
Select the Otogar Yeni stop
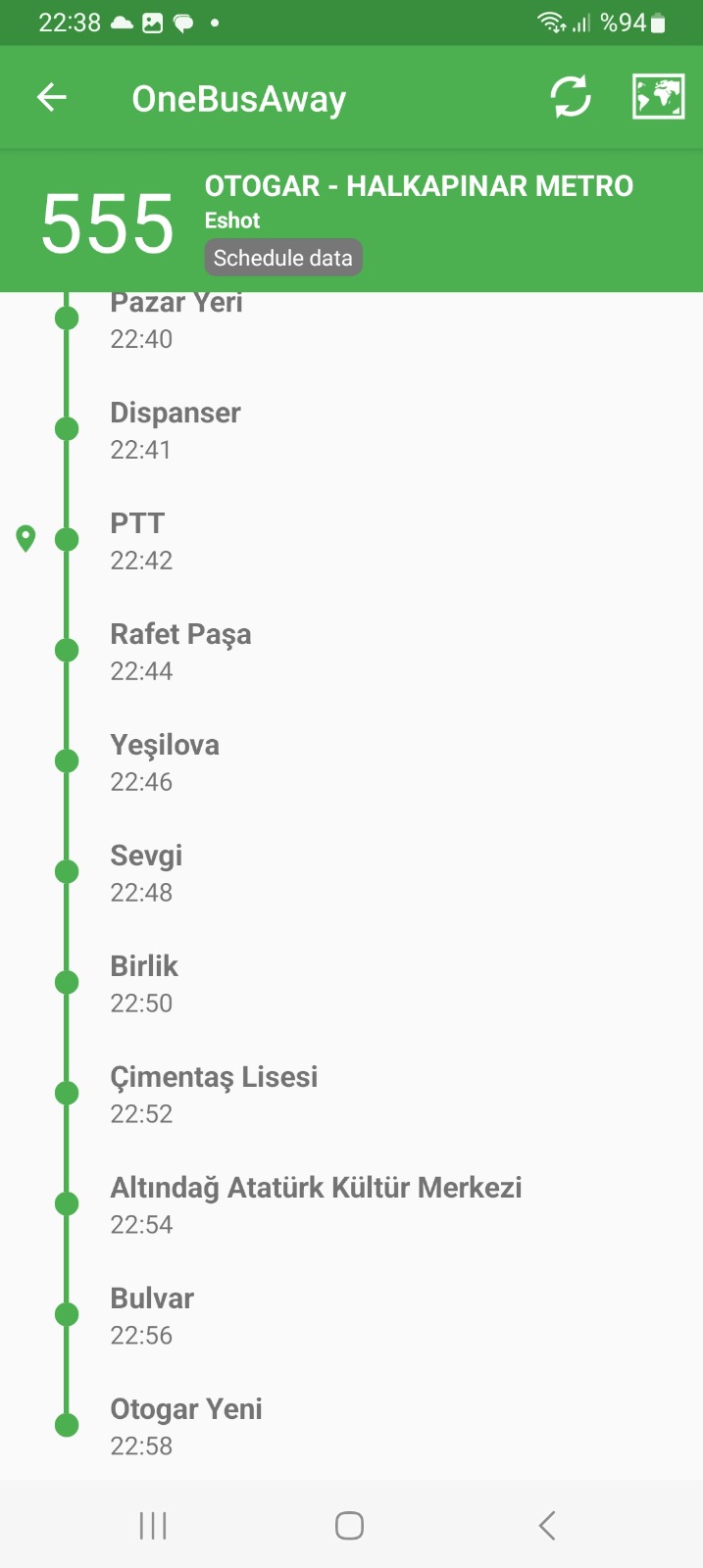click(x=351, y=1426)
